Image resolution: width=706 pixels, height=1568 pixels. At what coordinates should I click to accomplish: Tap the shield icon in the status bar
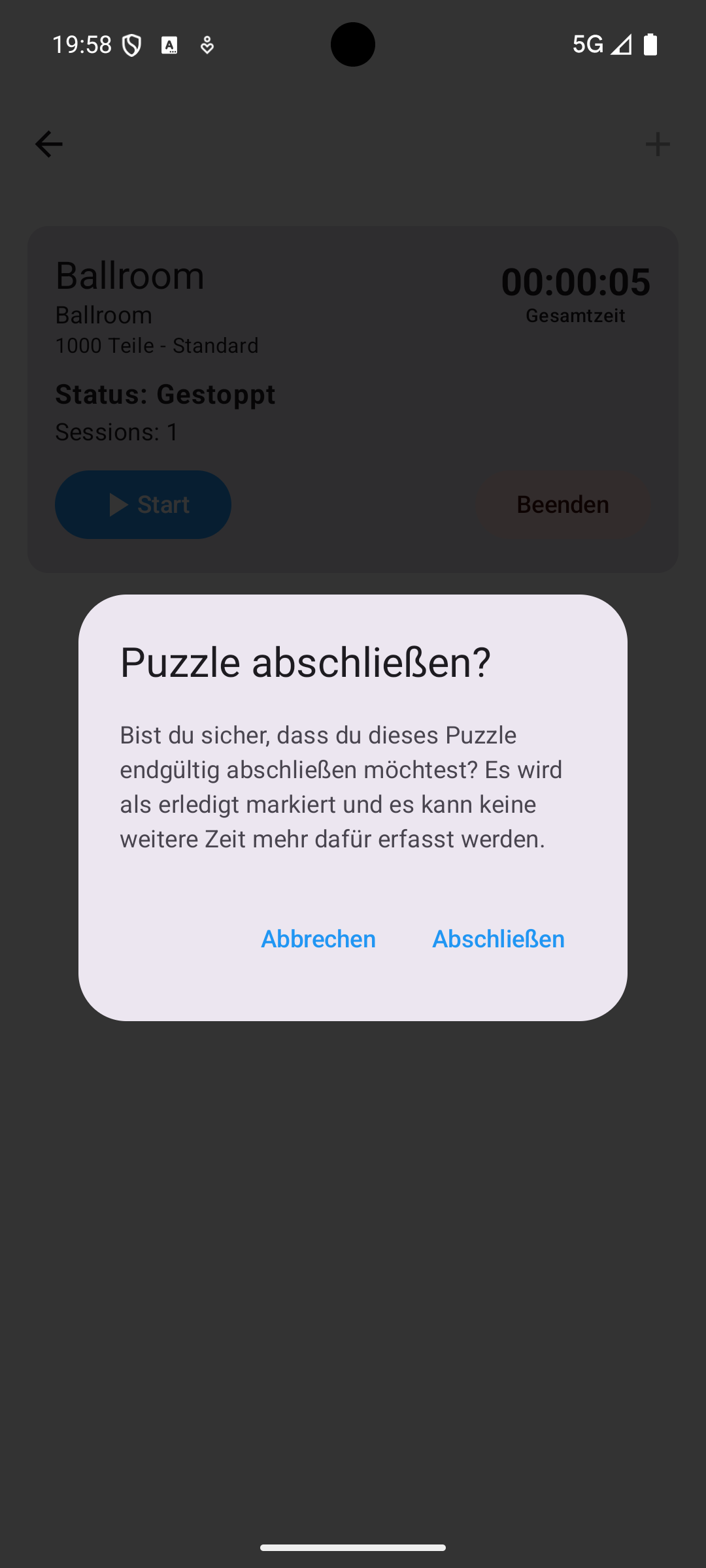(130, 44)
